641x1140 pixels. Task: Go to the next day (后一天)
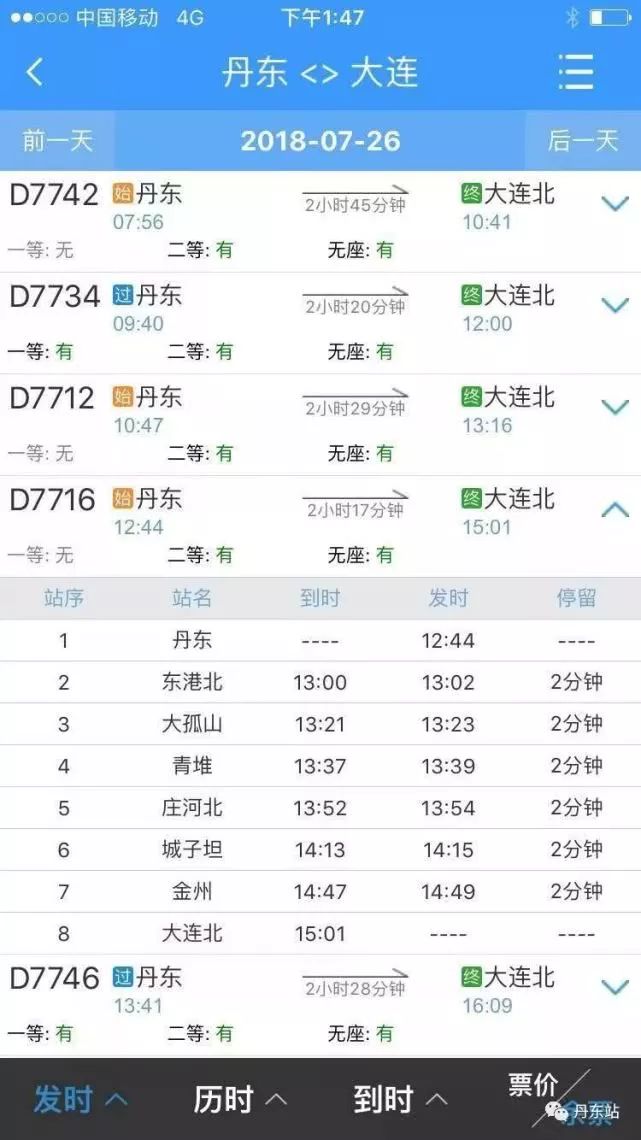click(583, 140)
